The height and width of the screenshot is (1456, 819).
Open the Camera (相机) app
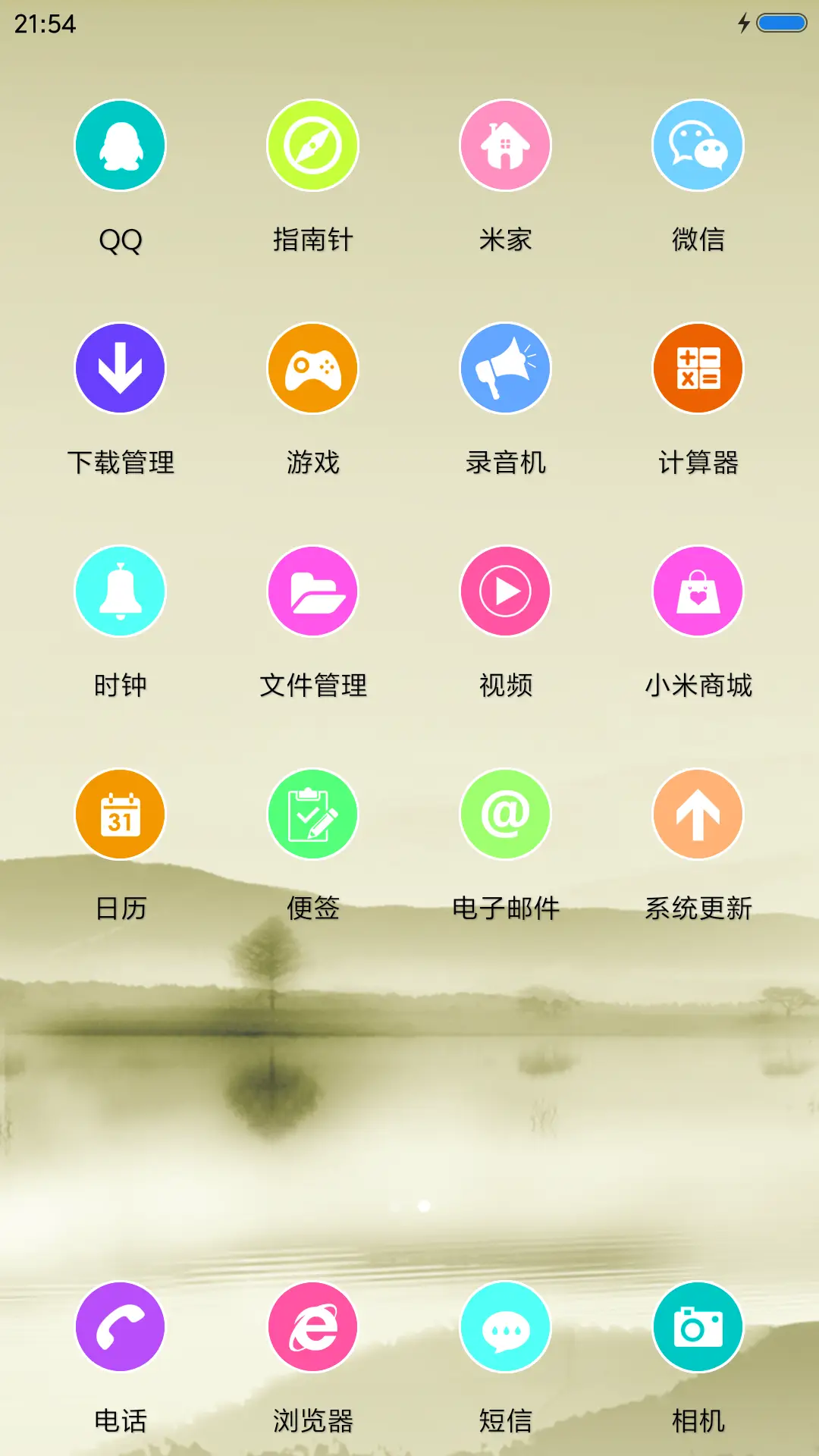coord(698,1327)
